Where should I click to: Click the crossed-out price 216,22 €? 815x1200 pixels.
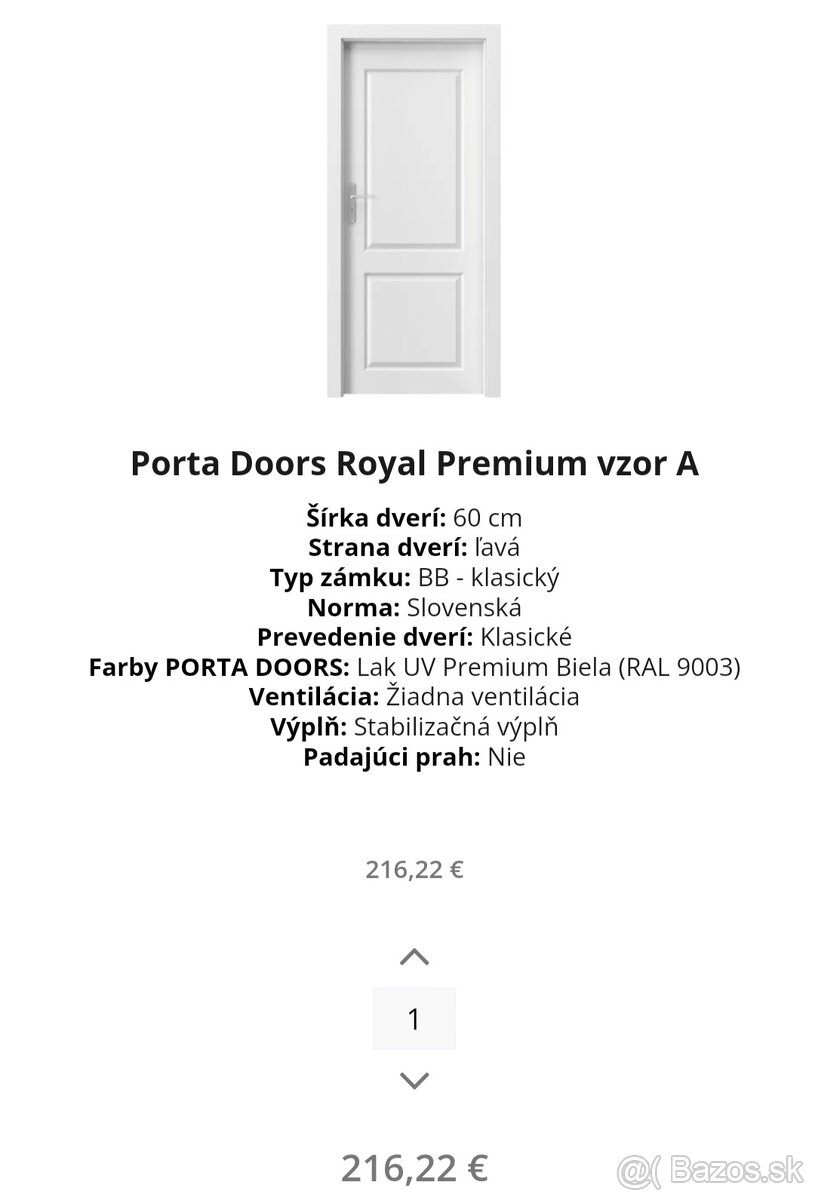[x=413, y=869]
